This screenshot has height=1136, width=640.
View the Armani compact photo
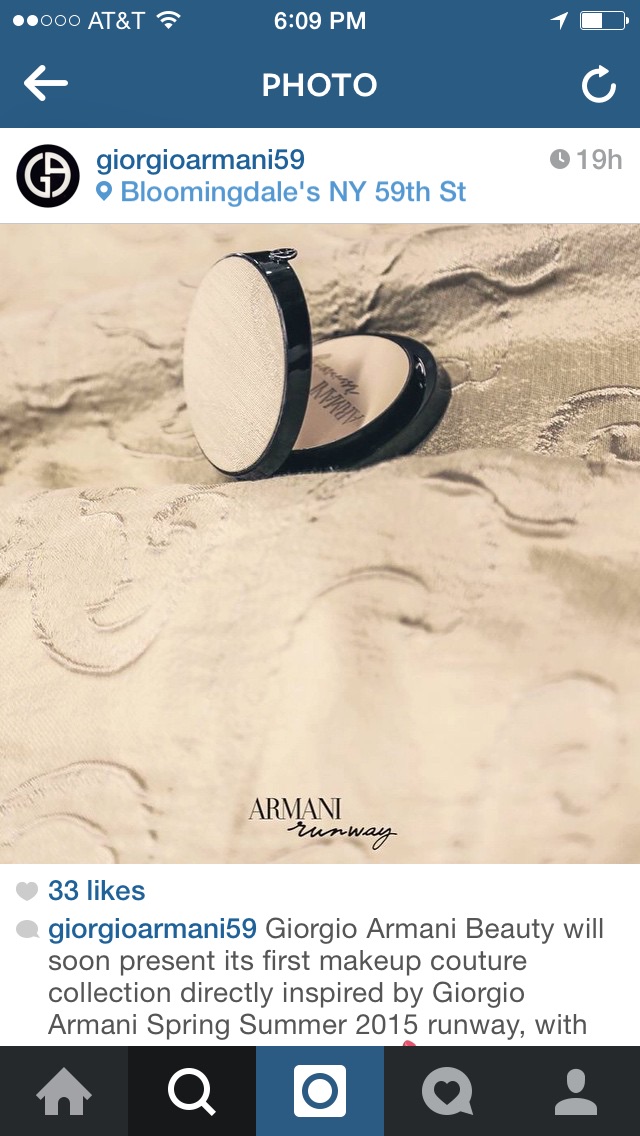[x=320, y=543]
